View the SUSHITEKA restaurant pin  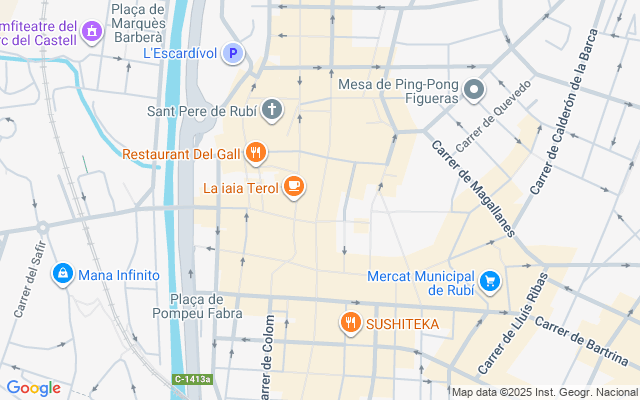click(351, 323)
